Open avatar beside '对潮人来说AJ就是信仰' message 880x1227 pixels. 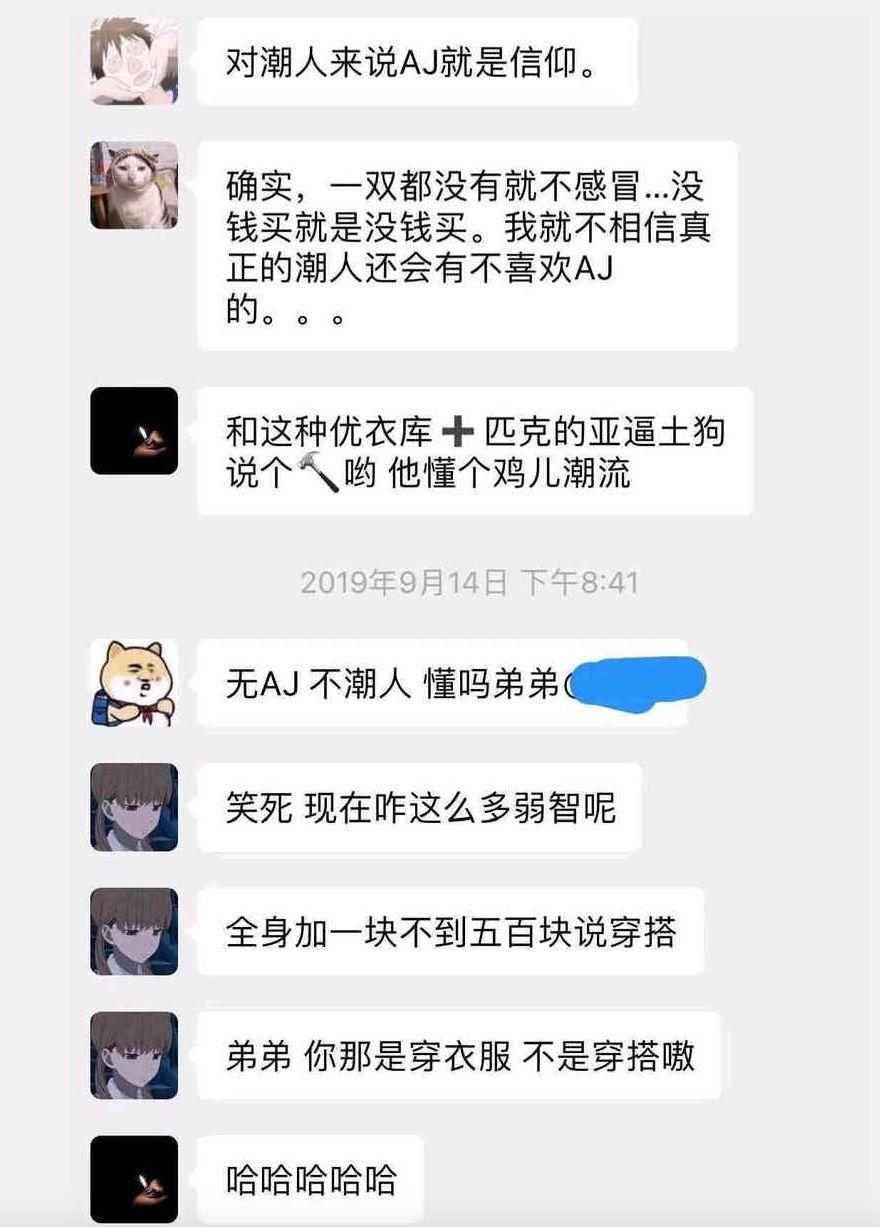[134, 60]
